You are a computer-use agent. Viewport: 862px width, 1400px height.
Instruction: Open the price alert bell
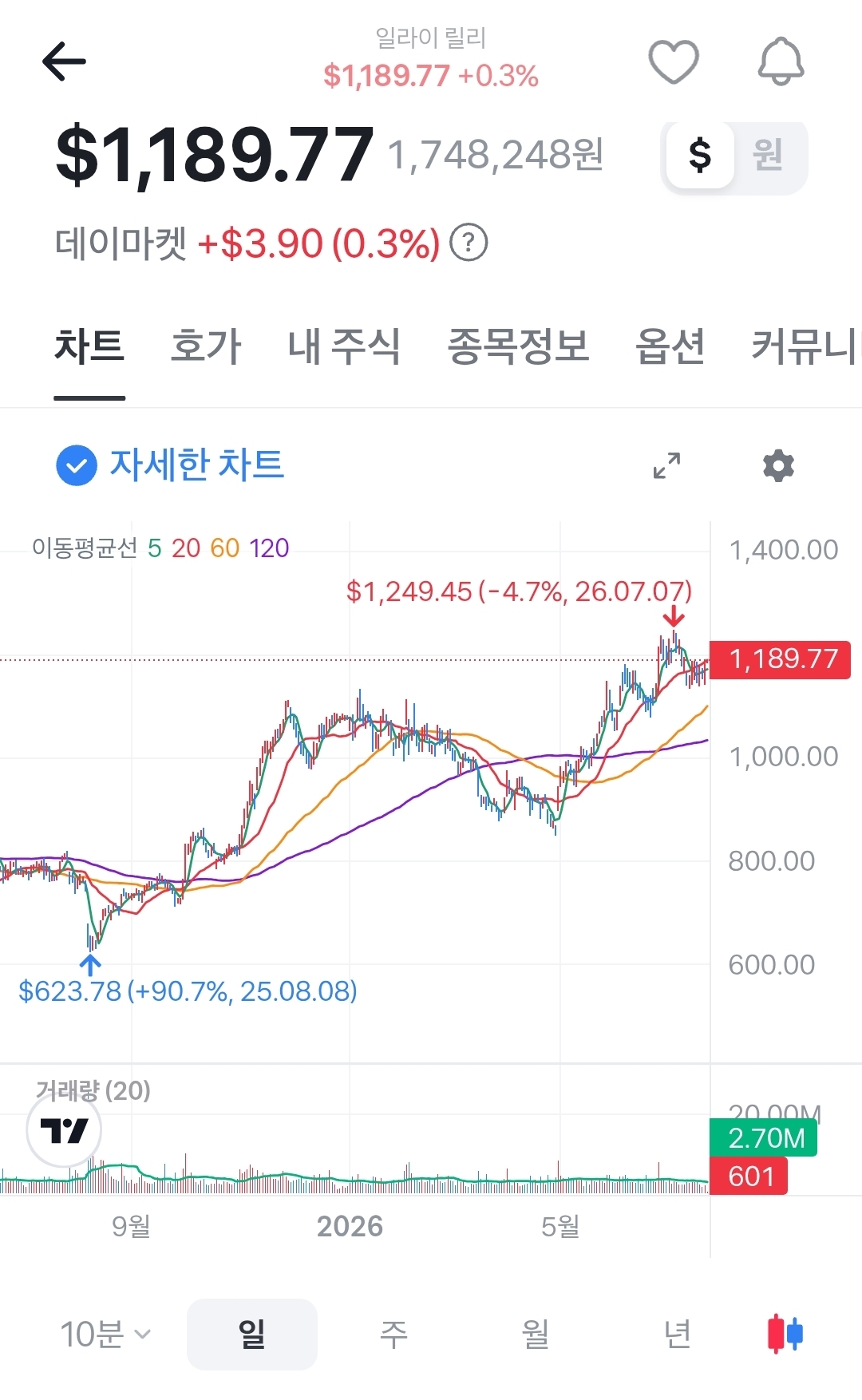pos(781,61)
